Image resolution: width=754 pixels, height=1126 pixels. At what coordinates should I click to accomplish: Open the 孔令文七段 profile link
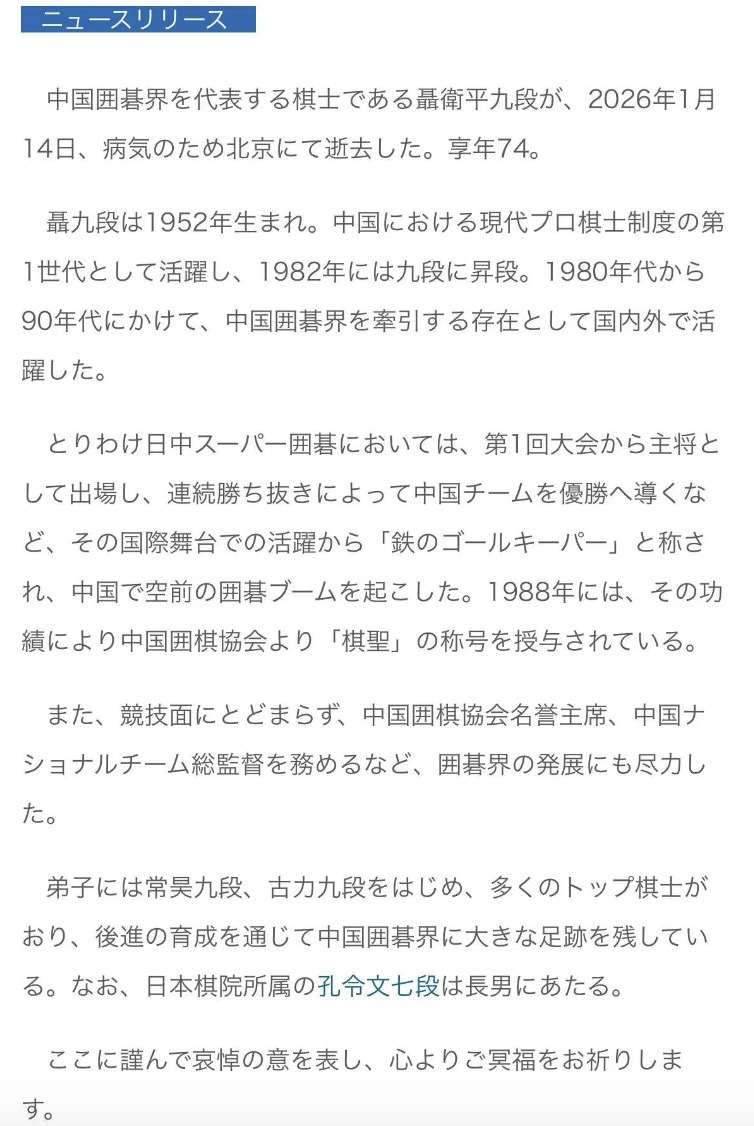click(x=378, y=988)
